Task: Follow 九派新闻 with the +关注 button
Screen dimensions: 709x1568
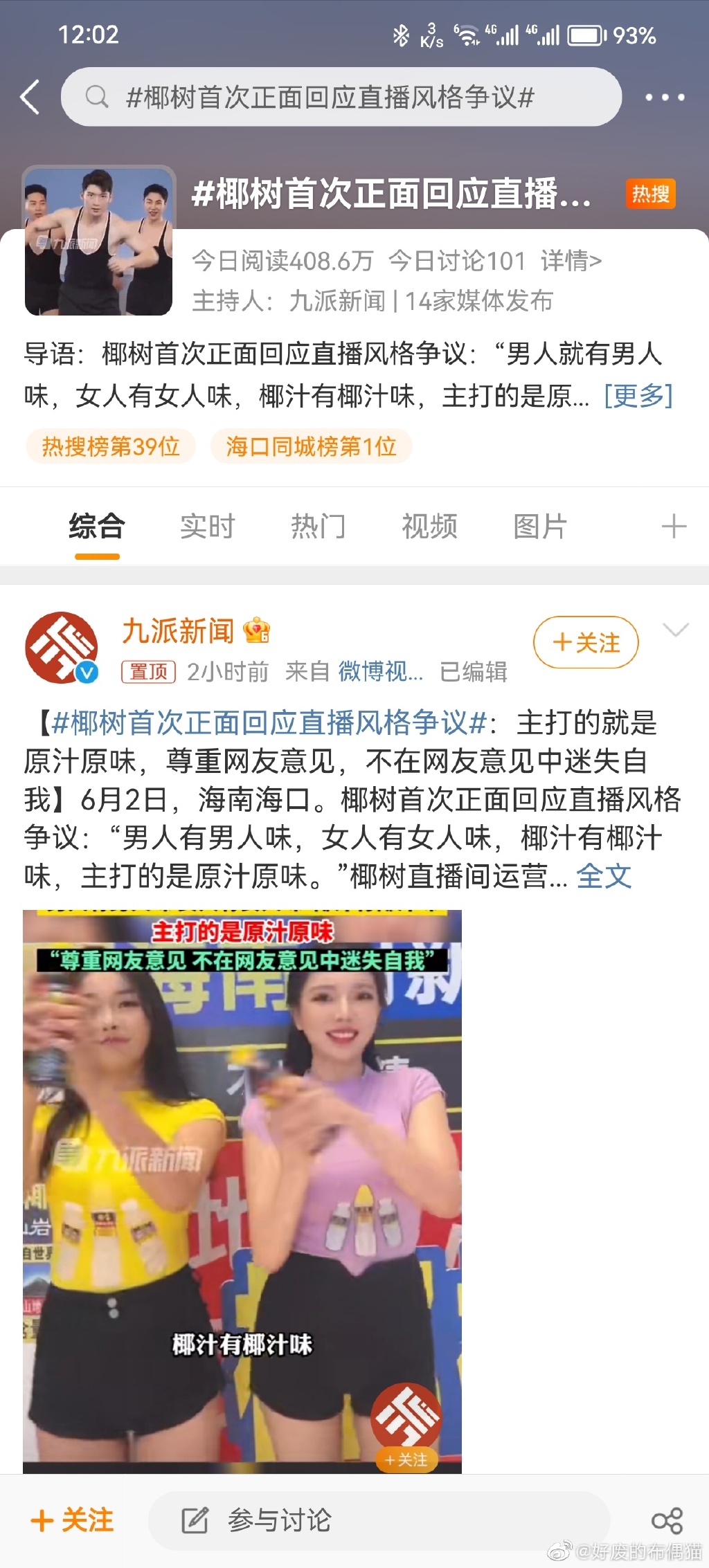Action: point(586,642)
